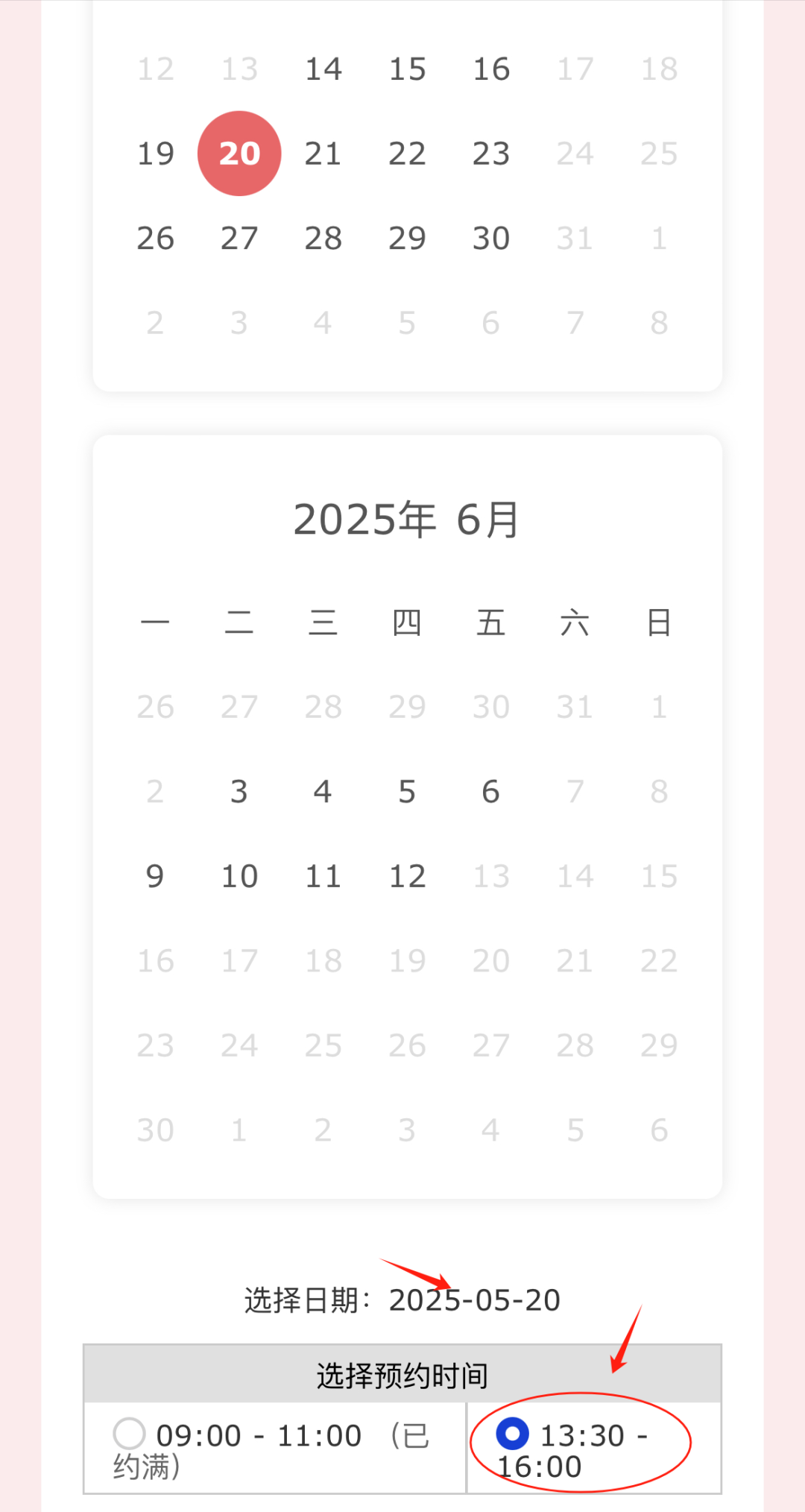This screenshot has width=805, height=1512.
Task: Pick June 3 in the June calendar
Action: [x=239, y=792]
